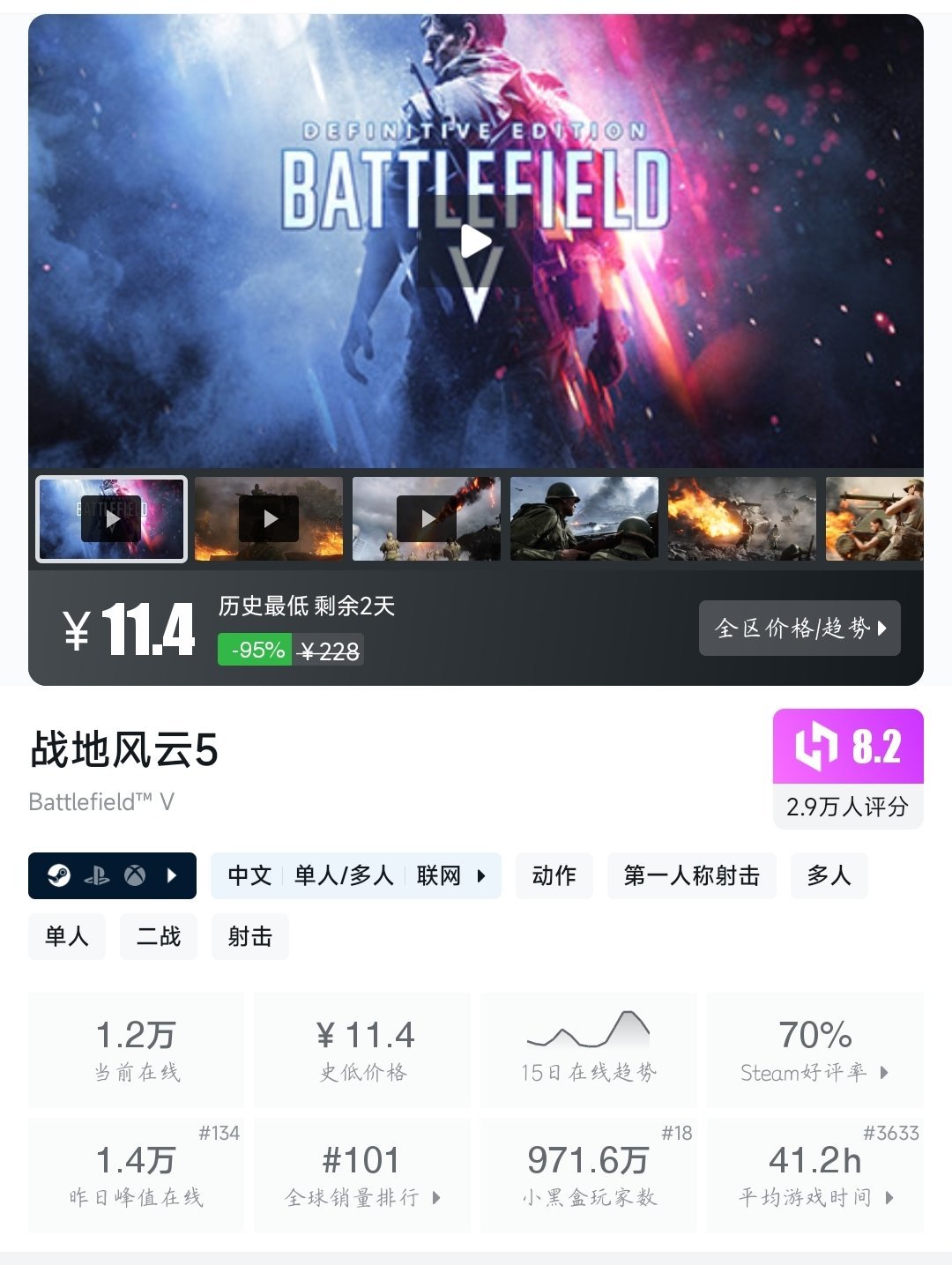Image resolution: width=952 pixels, height=1265 pixels.
Task: Expand the supported platforms chip
Action: click(x=112, y=875)
